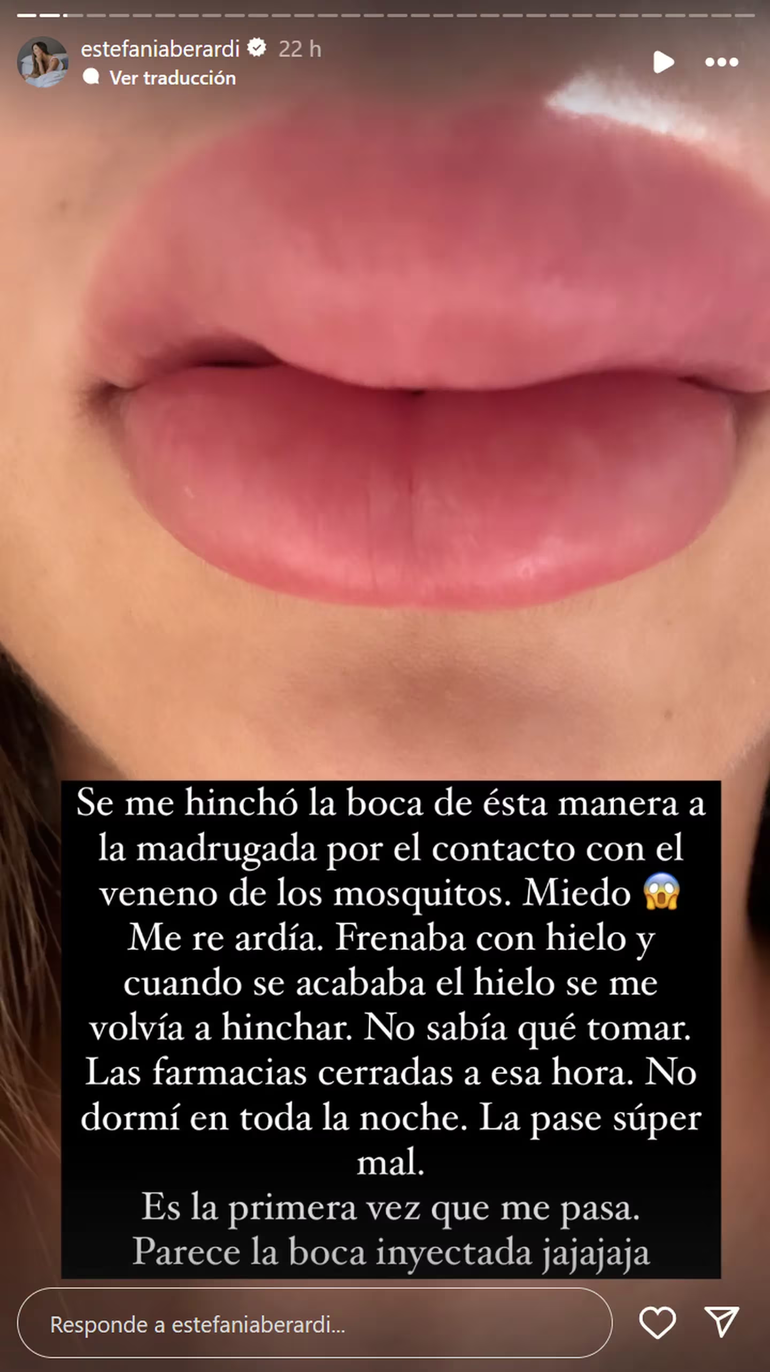
Task: Open estefaniaberardi's profile picture
Action: tap(42, 62)
